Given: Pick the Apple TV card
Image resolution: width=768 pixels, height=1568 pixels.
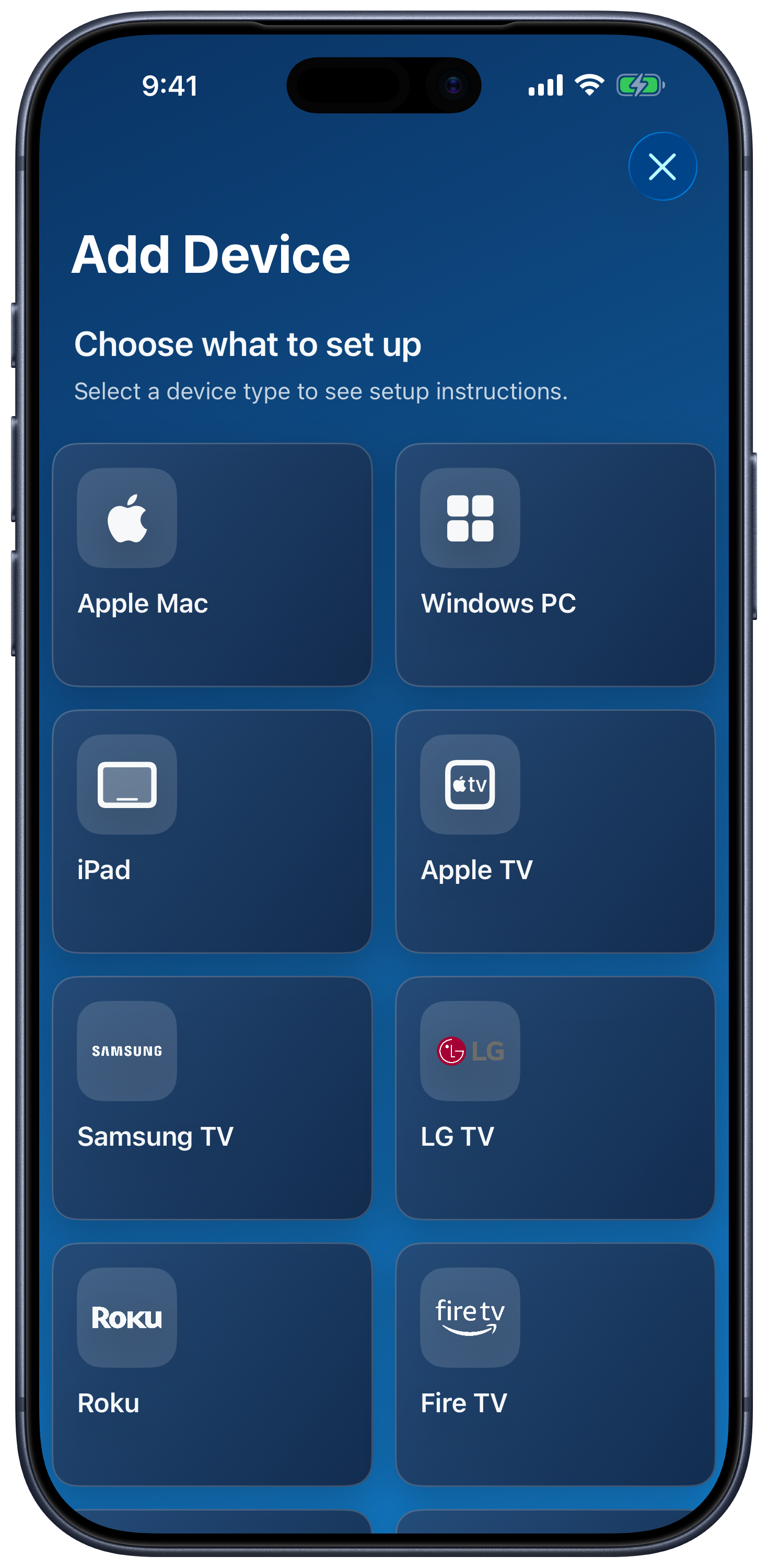Looking at the screenshot, I should [x=555, y=832].
